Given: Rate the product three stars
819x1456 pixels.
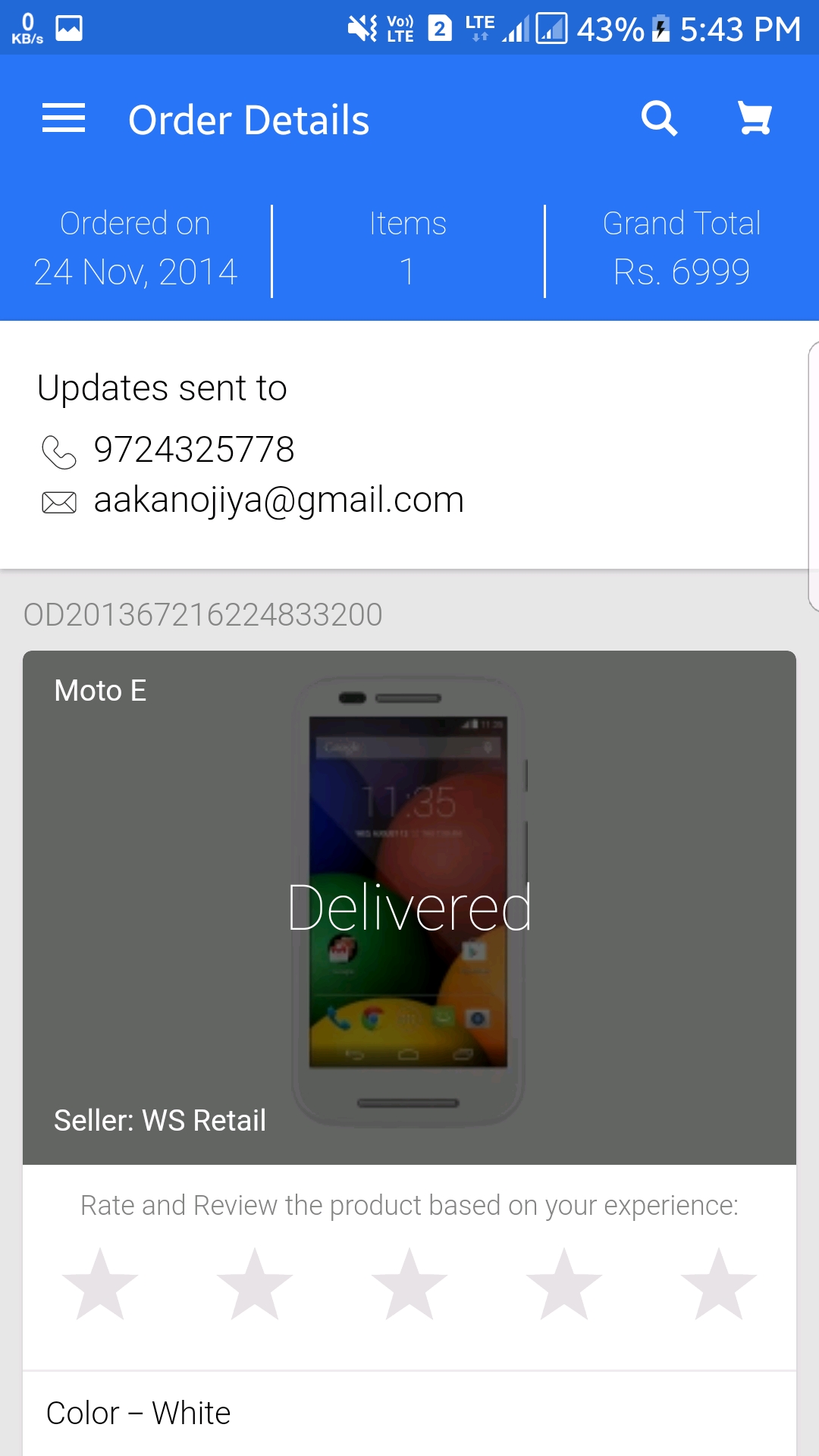Looking at the screenshot, I should (409, 1285).
